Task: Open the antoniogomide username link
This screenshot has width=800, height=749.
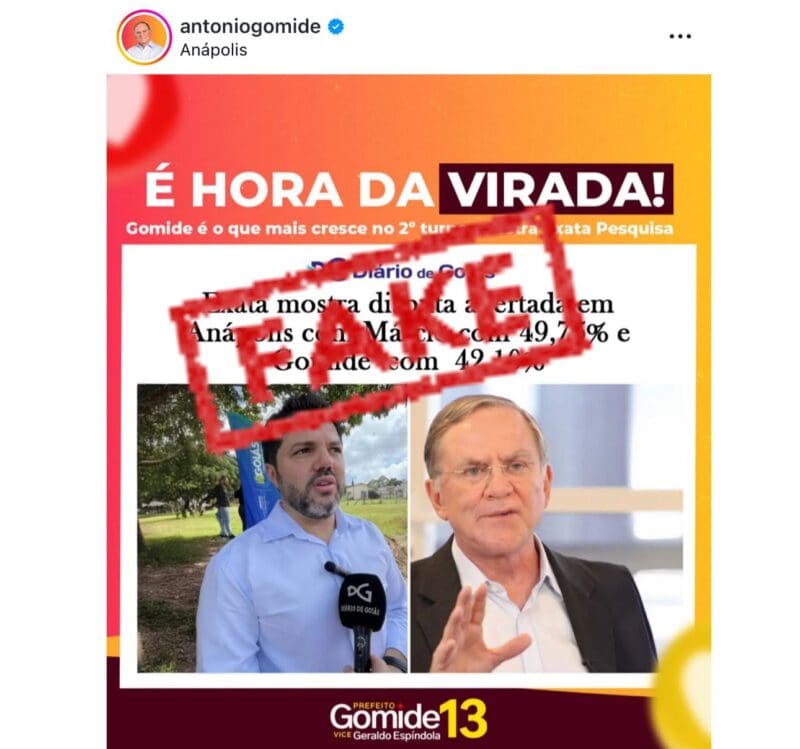Action: point(250,27)
